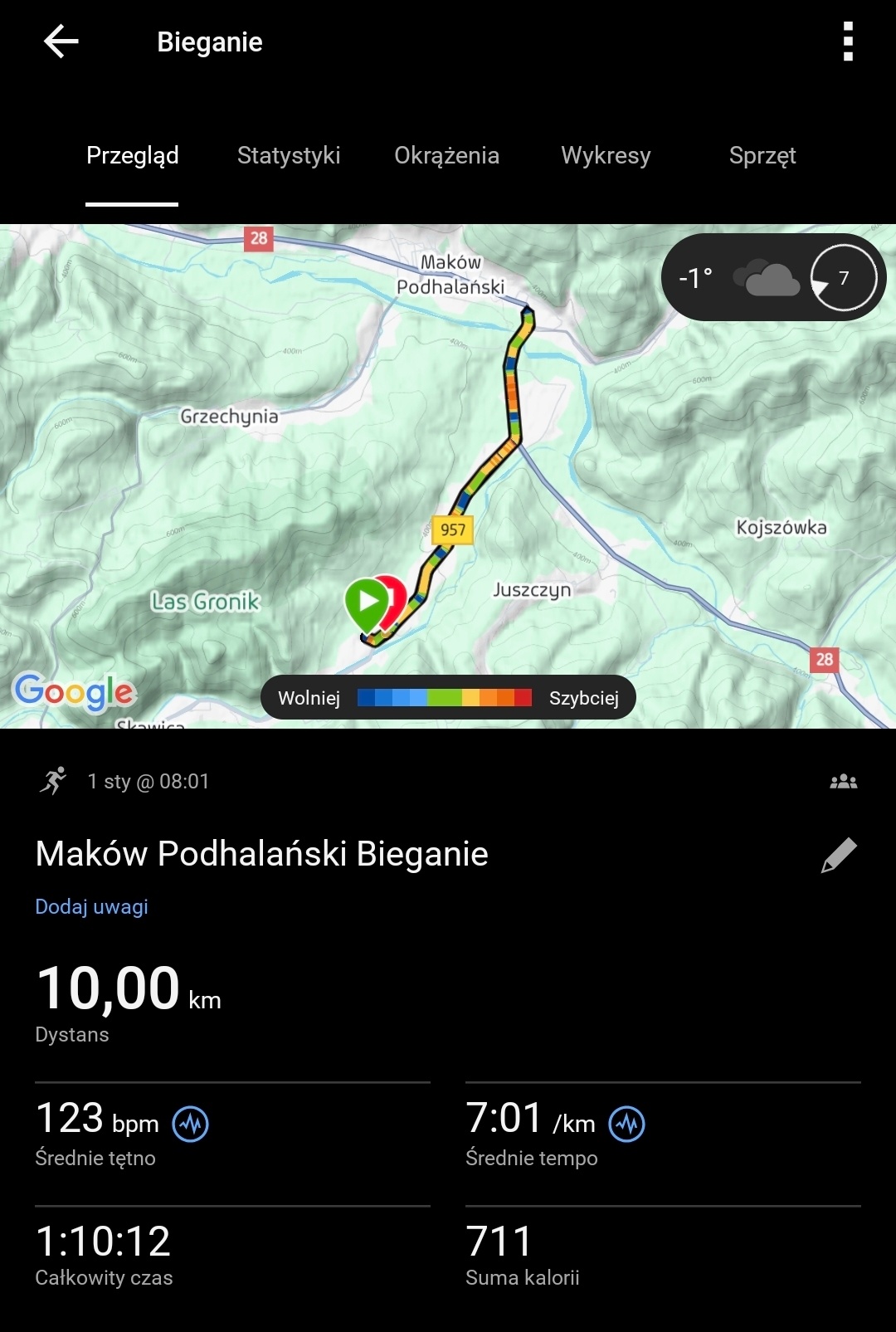Tap the weather widget showing -1°
The image size is (896, 1332).
tap(773, 277)
